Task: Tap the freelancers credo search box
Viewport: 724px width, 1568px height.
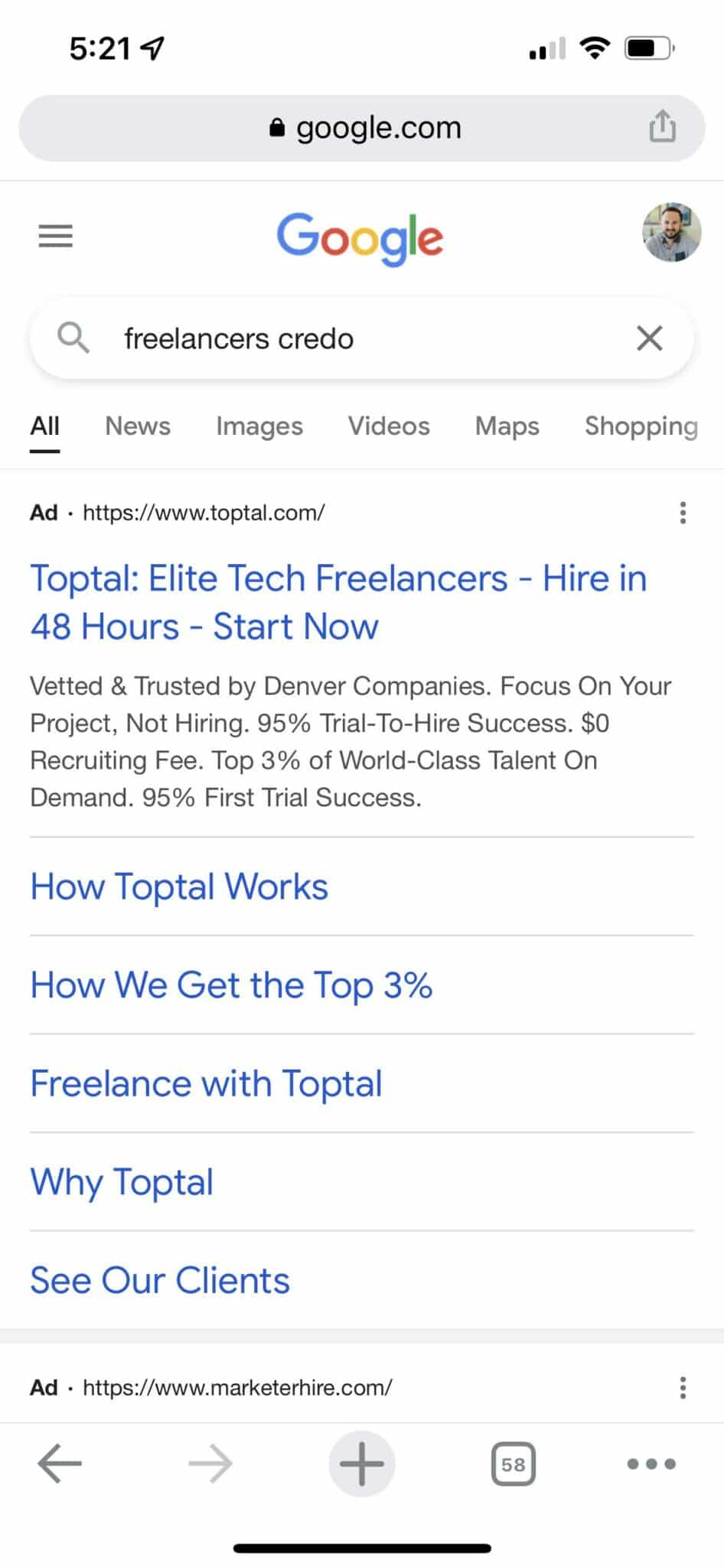Action: 361,338
